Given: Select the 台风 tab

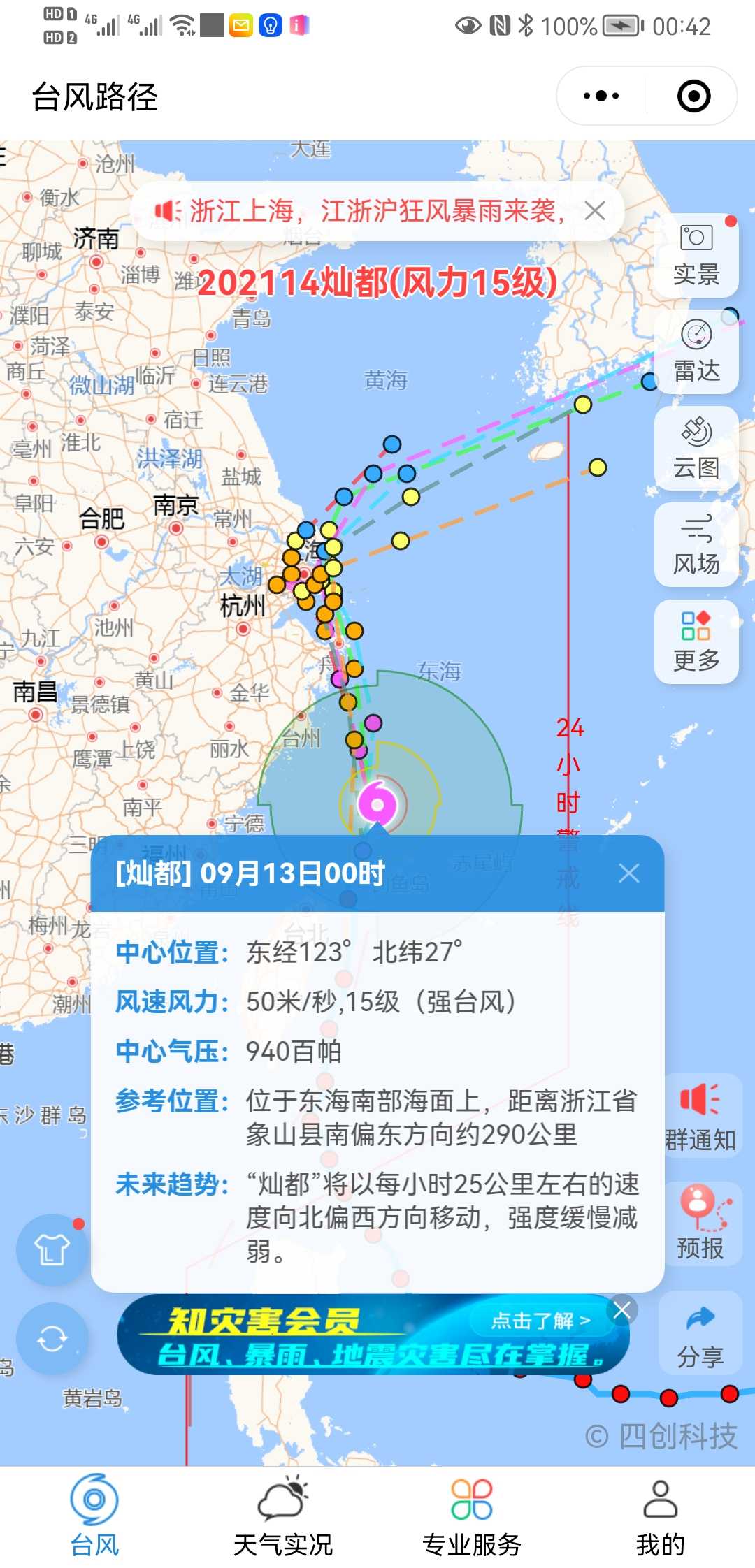Looking at the screenshot, I should tap(94, 1516).
